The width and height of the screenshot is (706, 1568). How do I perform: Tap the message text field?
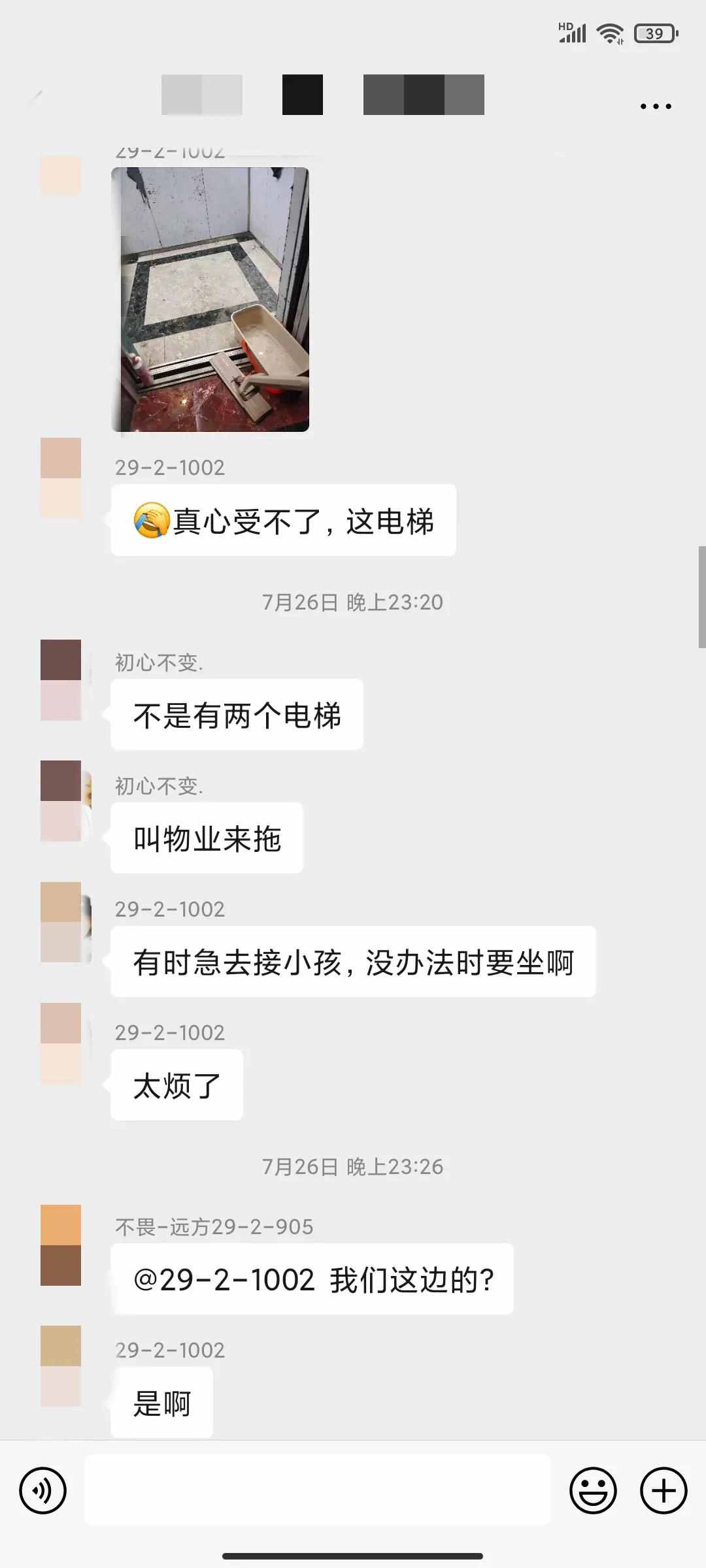317,1490
